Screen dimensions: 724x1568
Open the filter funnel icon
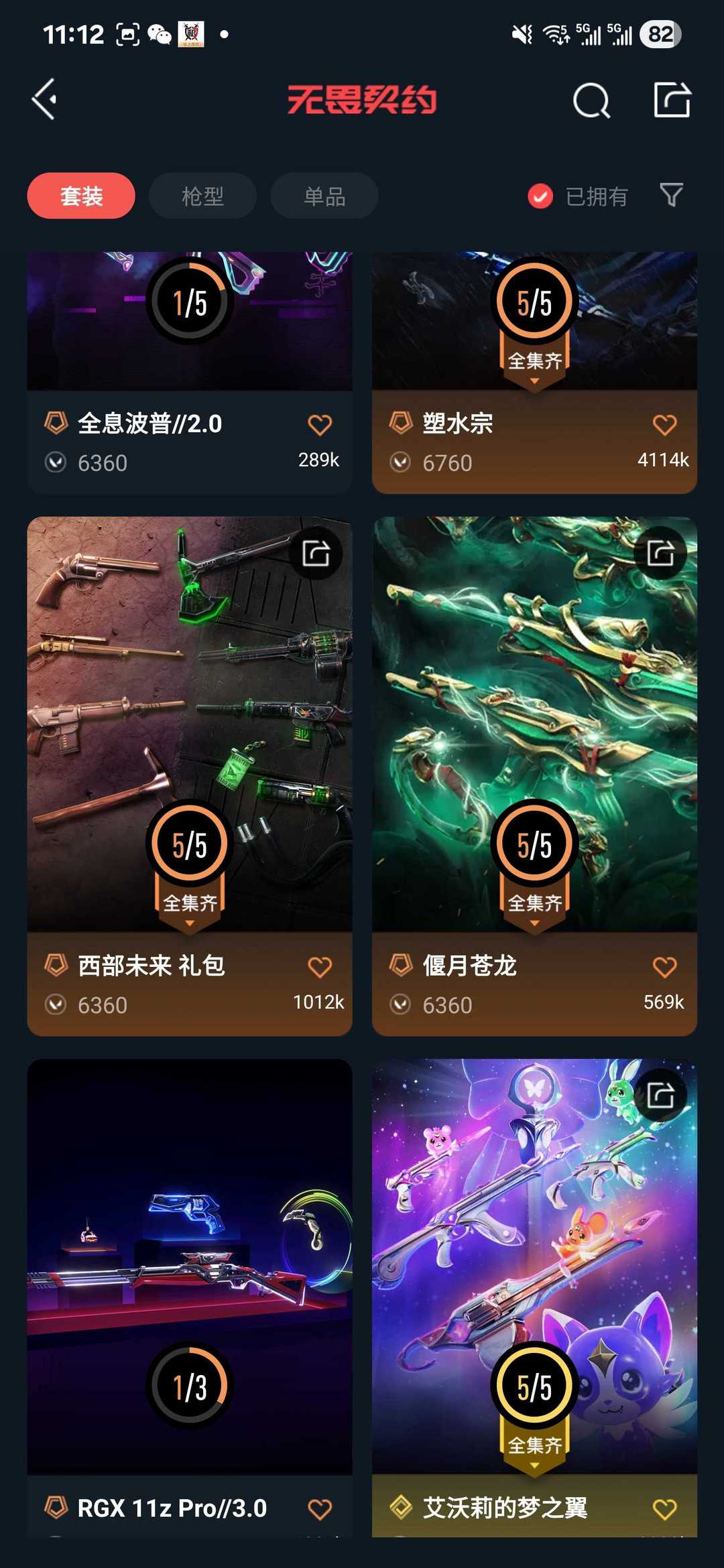(x=671, y=195)
